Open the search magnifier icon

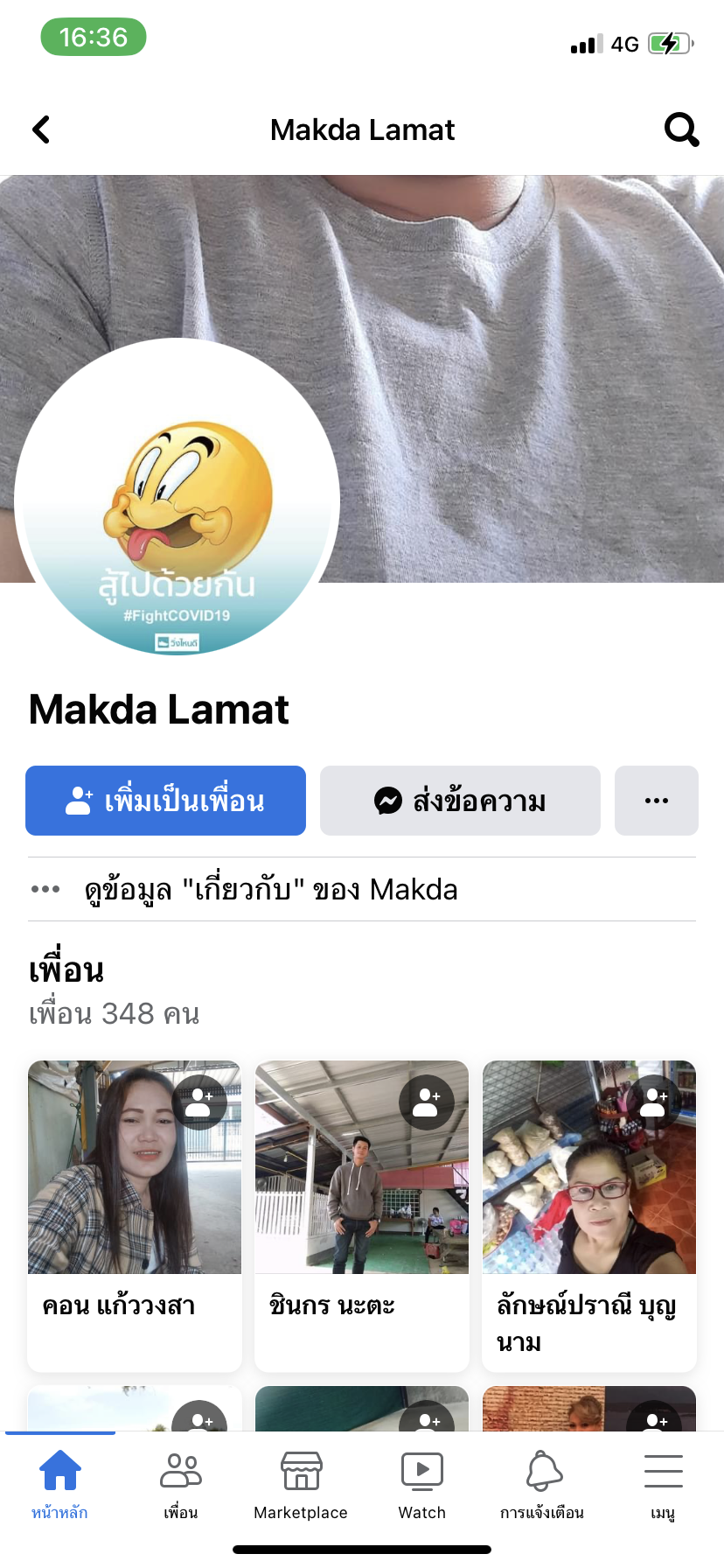pos(681,129)
